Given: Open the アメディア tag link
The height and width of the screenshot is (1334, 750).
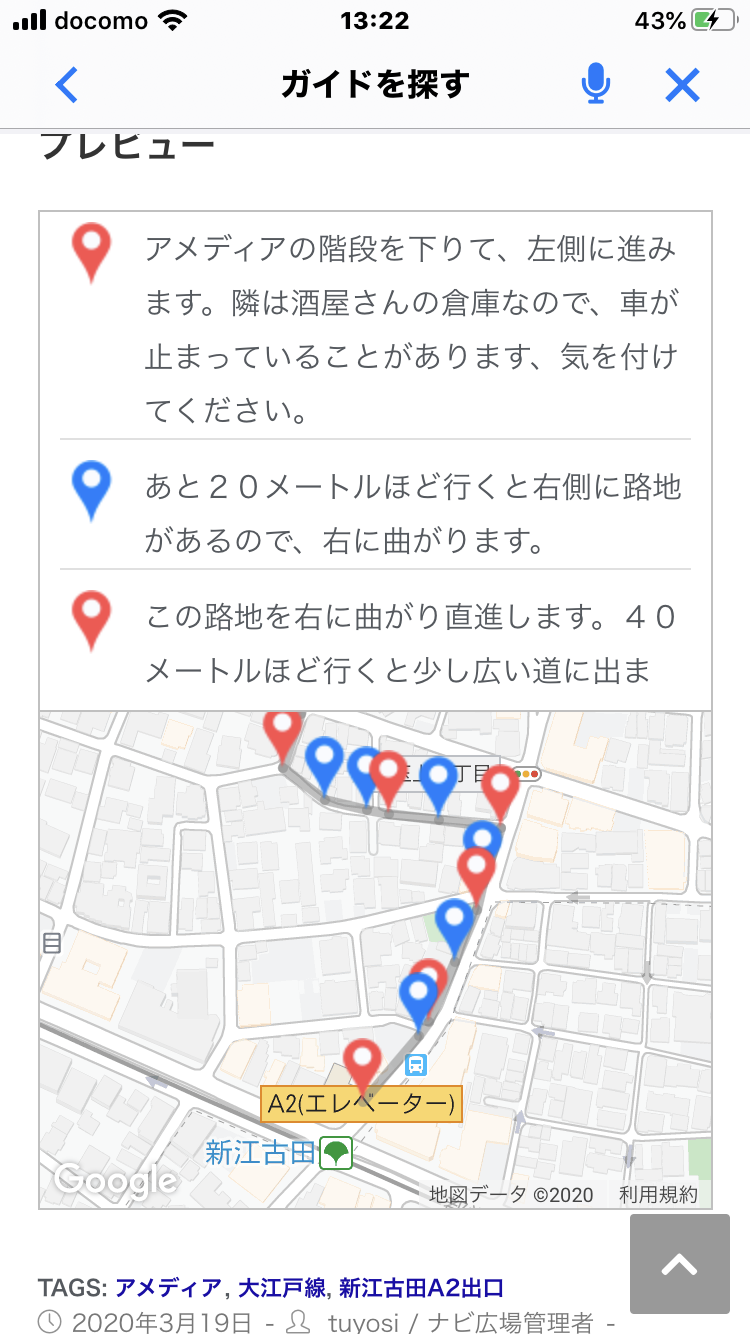Looking at the screenshot, I should [x=168, y=1287].
